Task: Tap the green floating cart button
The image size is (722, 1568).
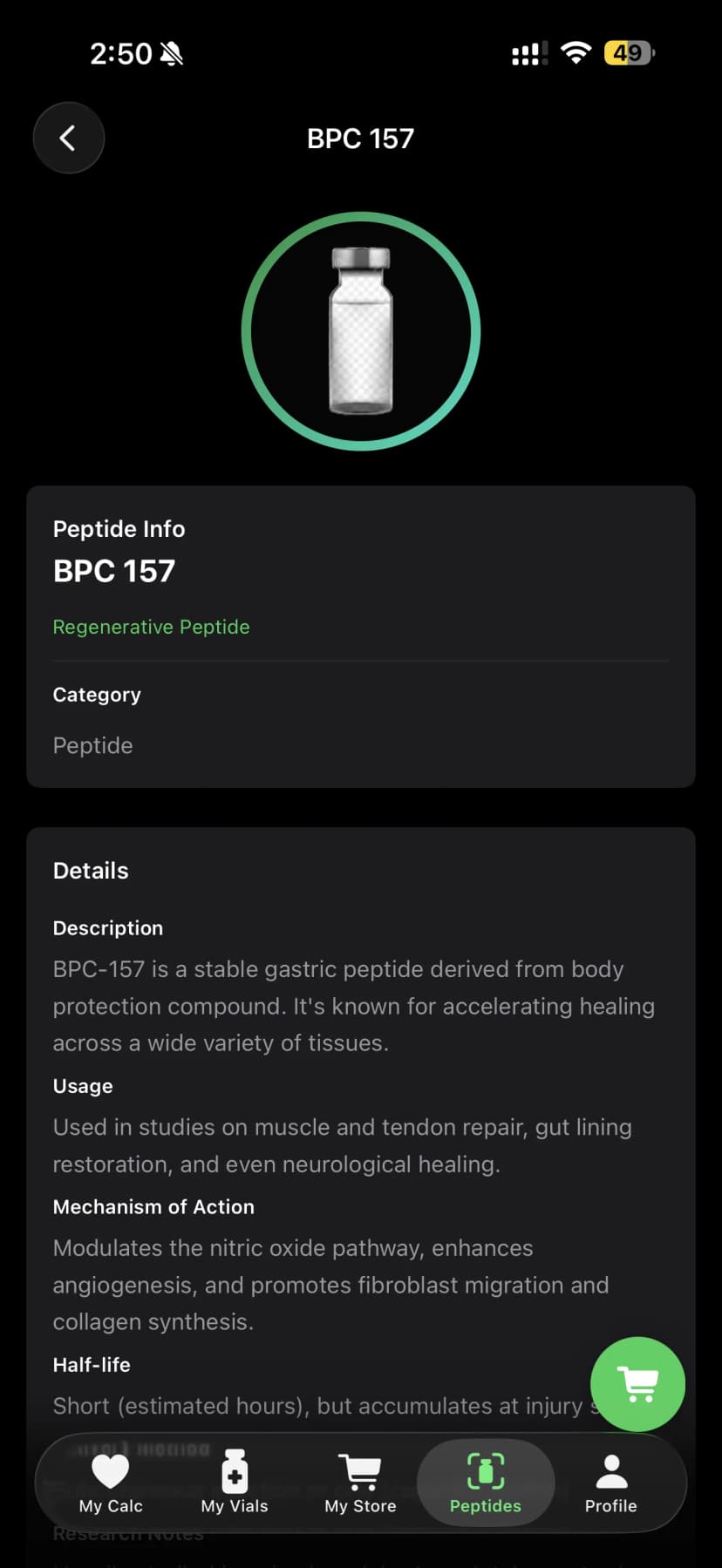Action: point(637,1383)
